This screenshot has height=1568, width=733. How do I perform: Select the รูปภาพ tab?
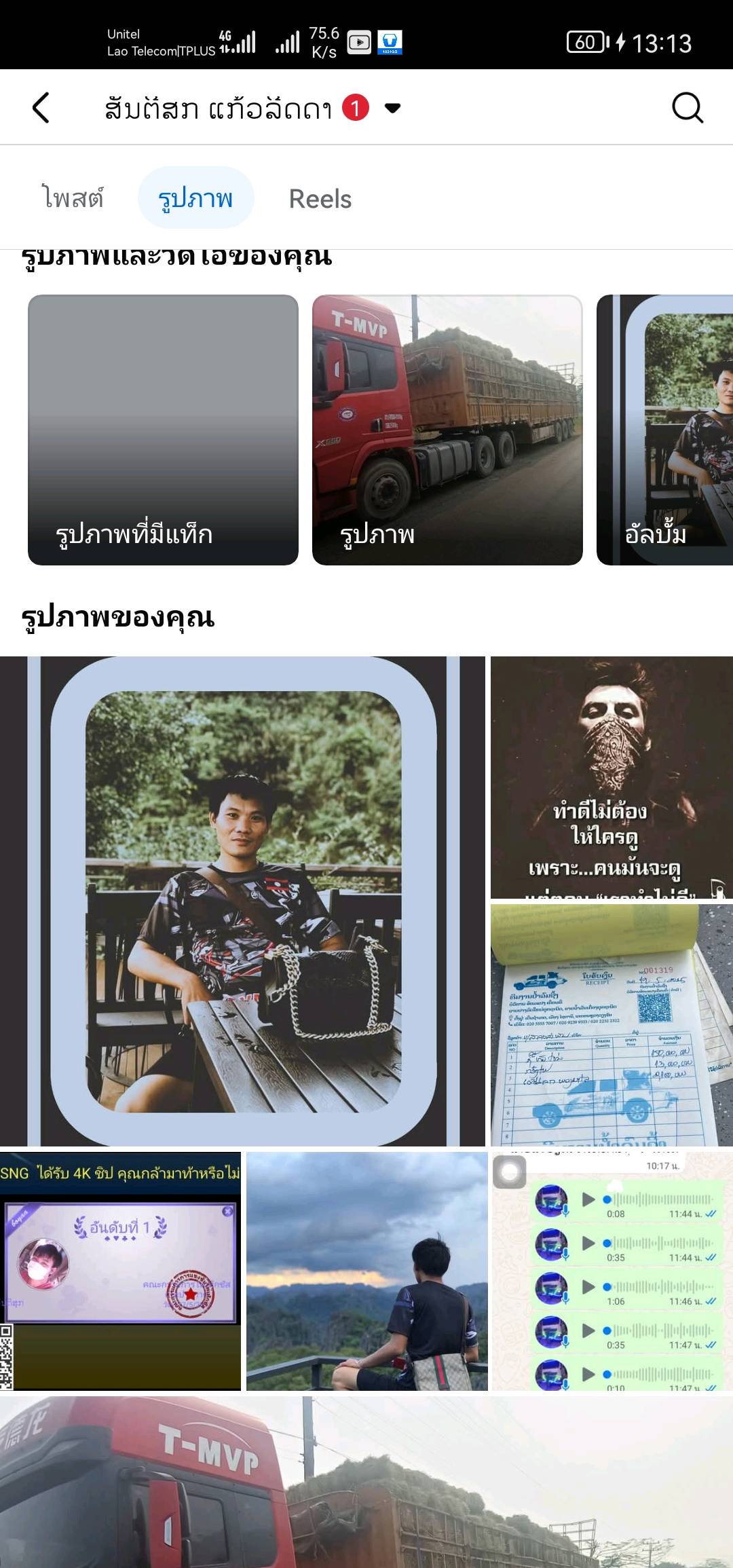pos(195,198)
